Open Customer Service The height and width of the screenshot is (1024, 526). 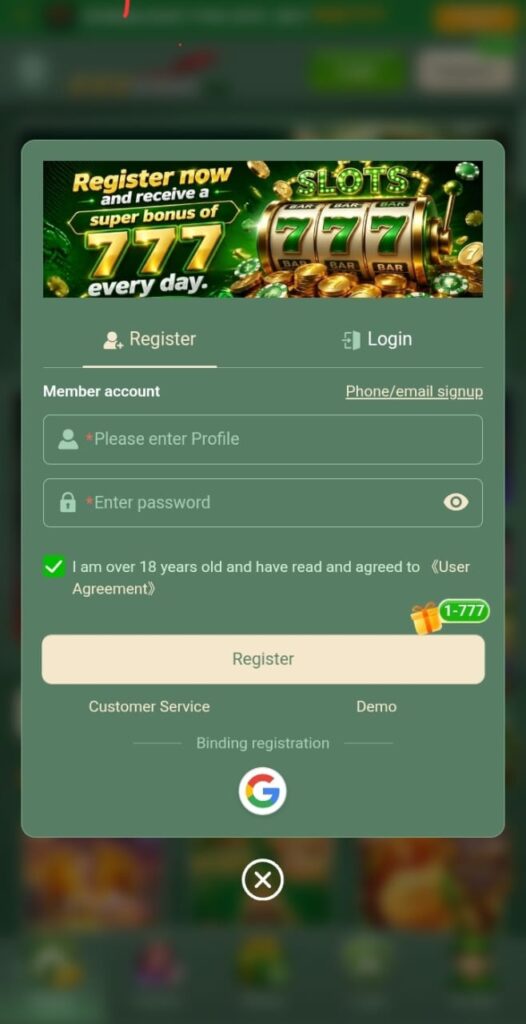(149, 707)
